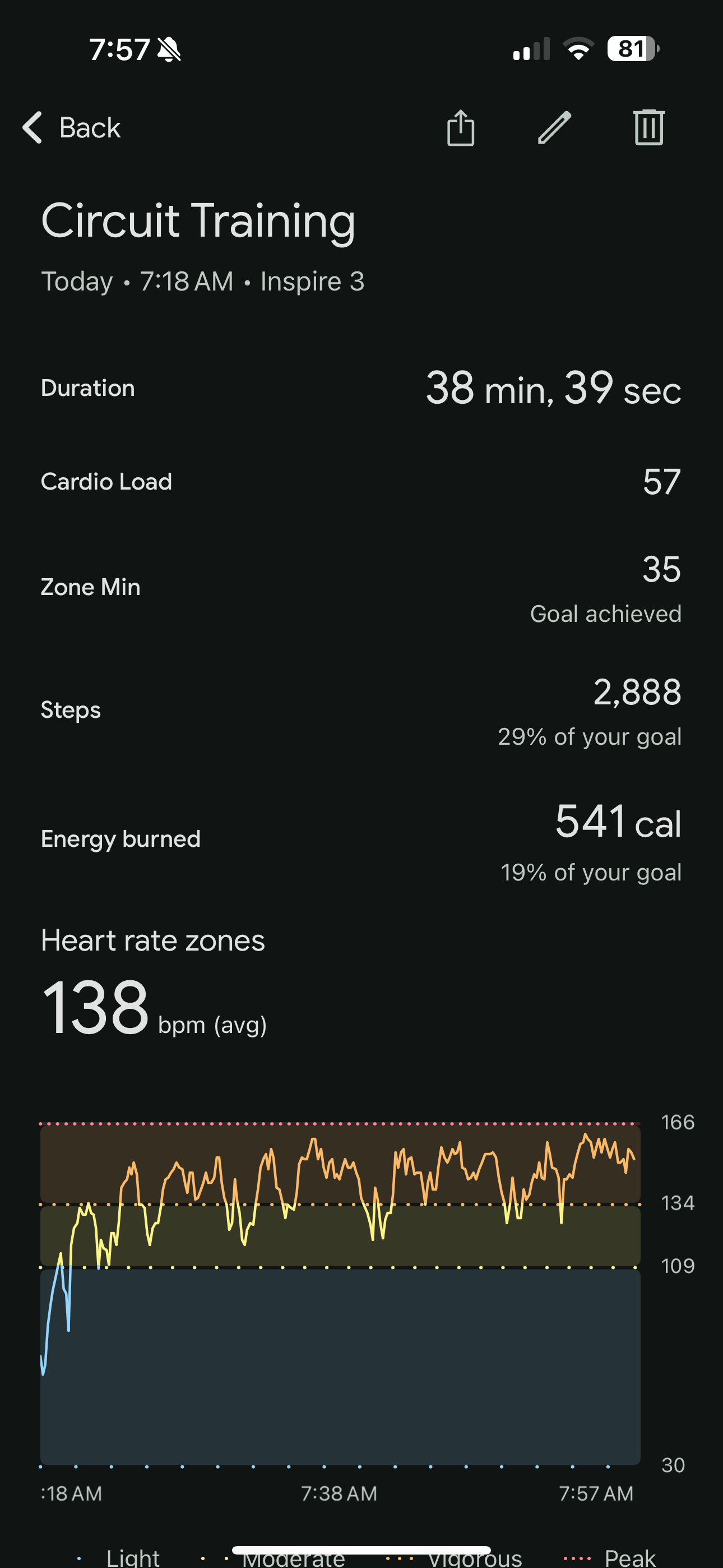Delete this exercise with the trash icon
This screenshot has width=723, height=1568.
point(649,128)
